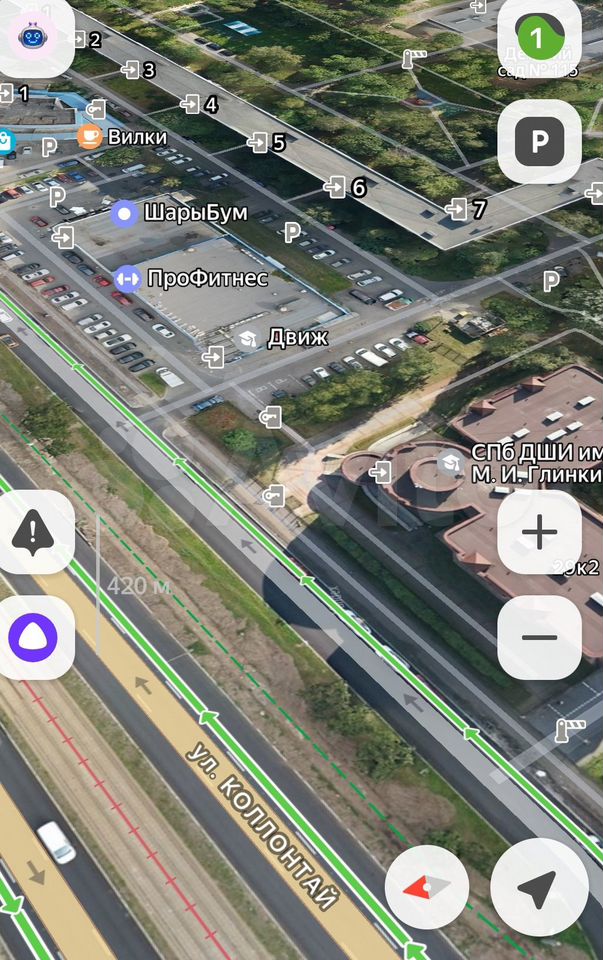Viewport: 603px width, 960px height.
Task: Reset map orientation with the compass
Action: 427,888
